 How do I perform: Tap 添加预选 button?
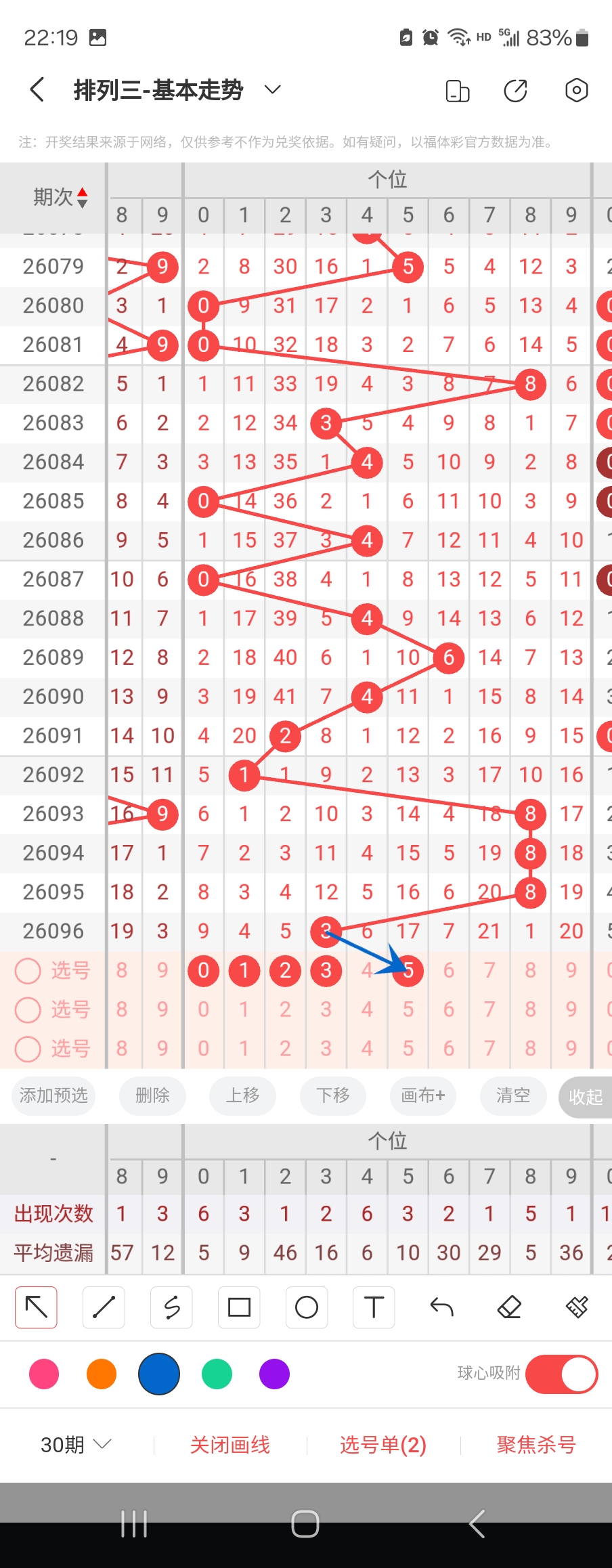(53, 1095)
